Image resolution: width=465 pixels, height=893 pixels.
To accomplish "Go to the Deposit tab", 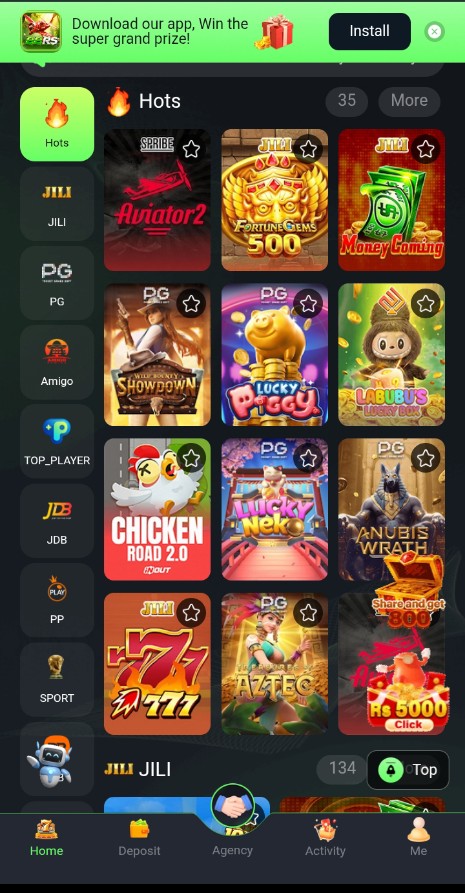I will (x=139, y=838).
